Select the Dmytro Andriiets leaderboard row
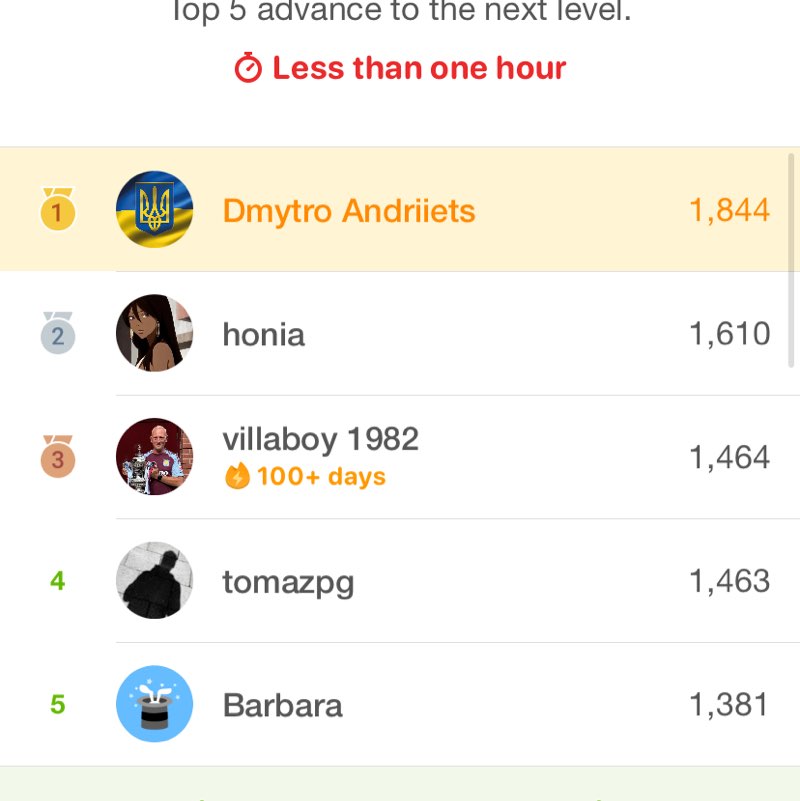 click(400, 210)
